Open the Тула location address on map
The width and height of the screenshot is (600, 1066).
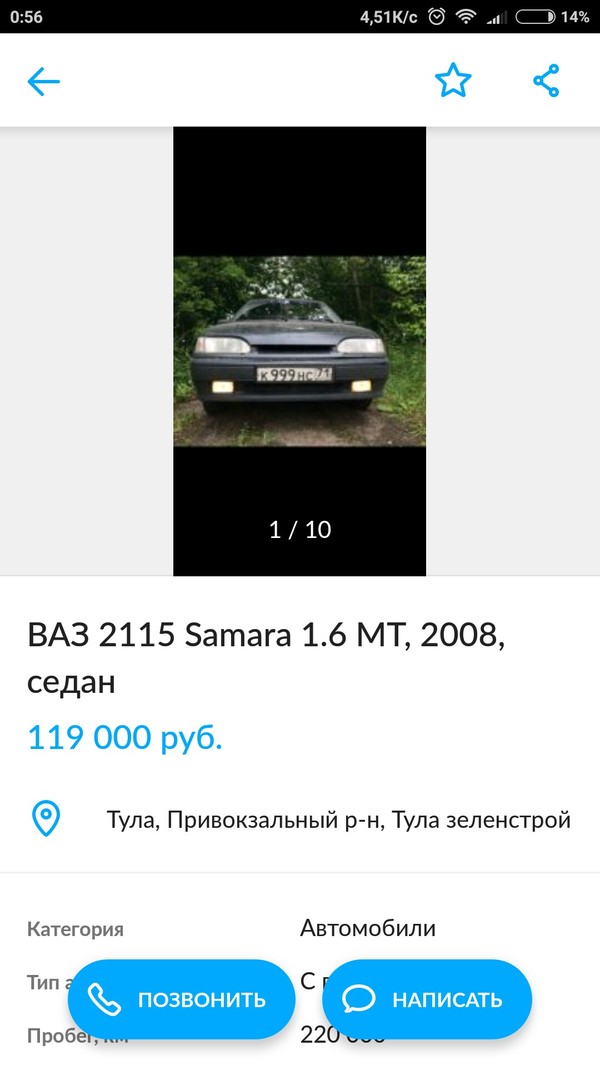[x=338, y=821]
